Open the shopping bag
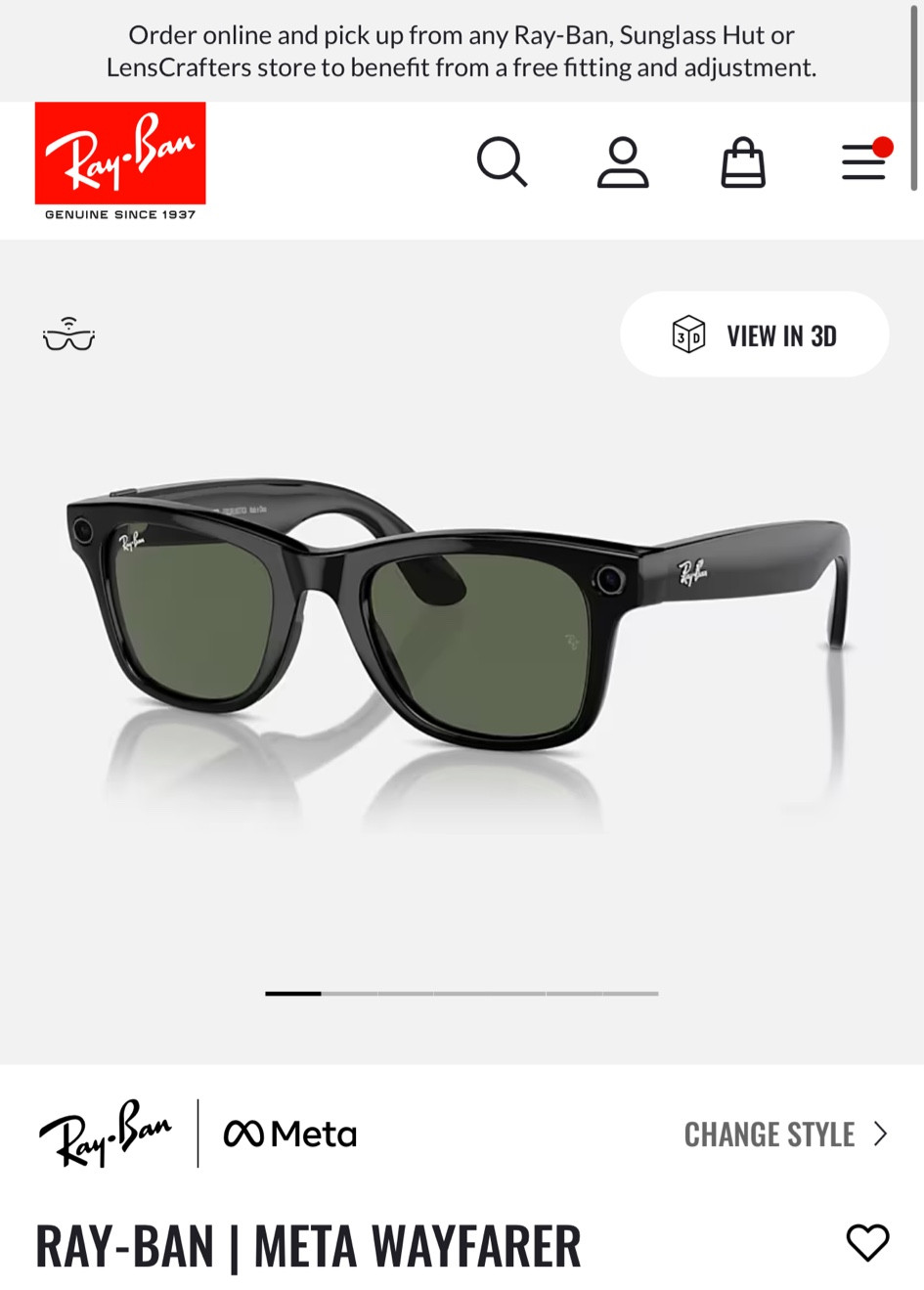 [743, 161]
